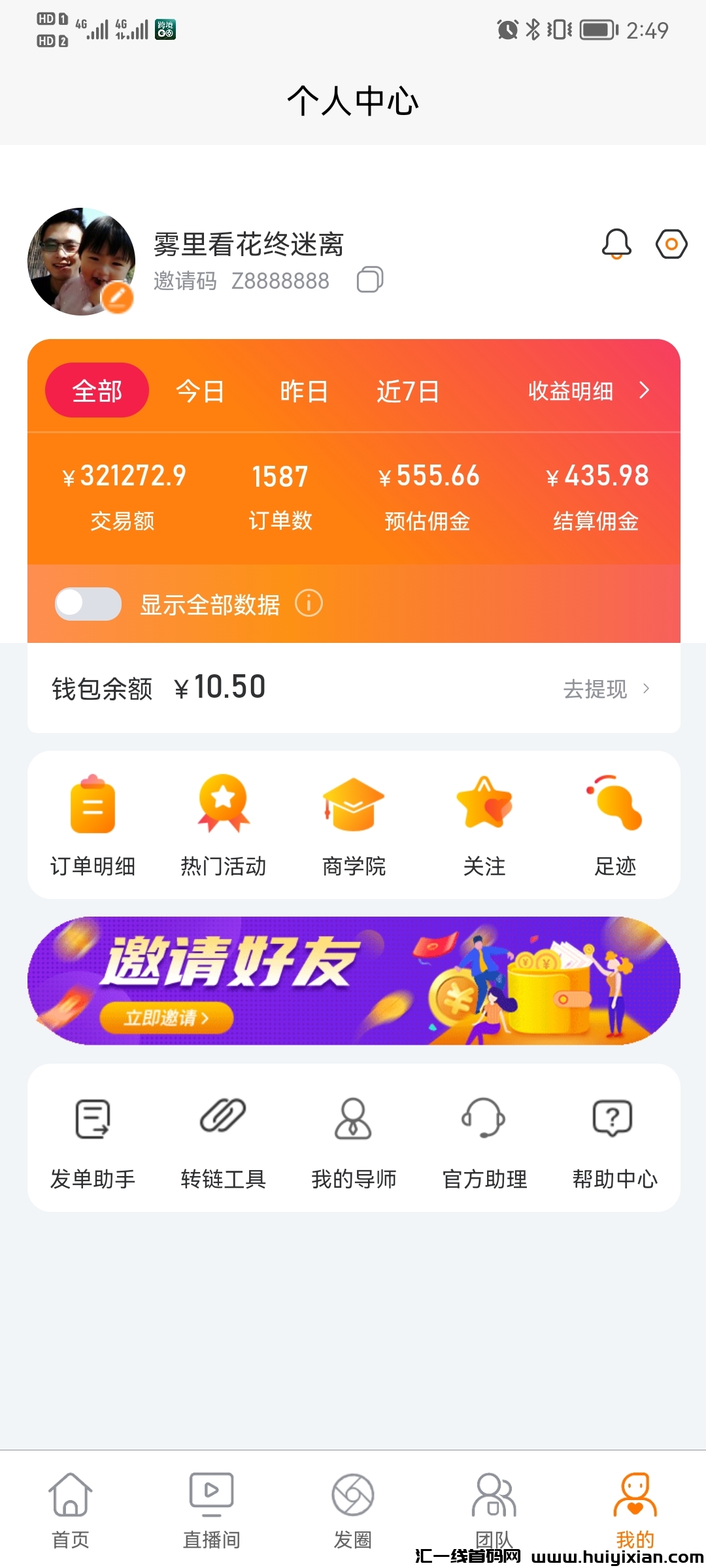Image resolution: width=706 pixels, height=1568 pixels.
Task: Go to 去提现 to withdraw balance
Action: [x=605, y=689]
